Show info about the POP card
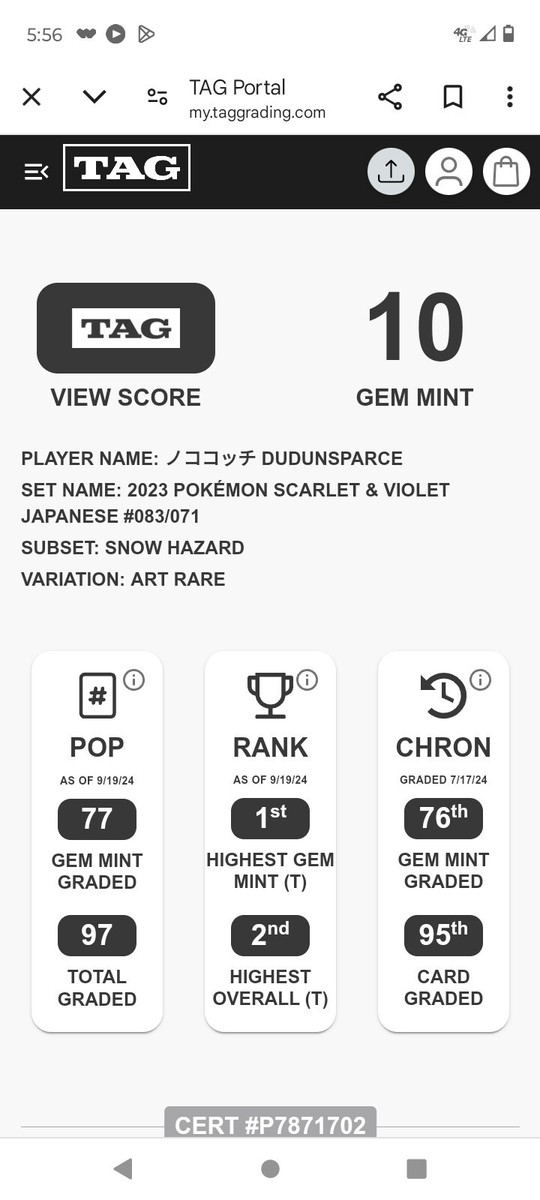 [x=134, y=680]
